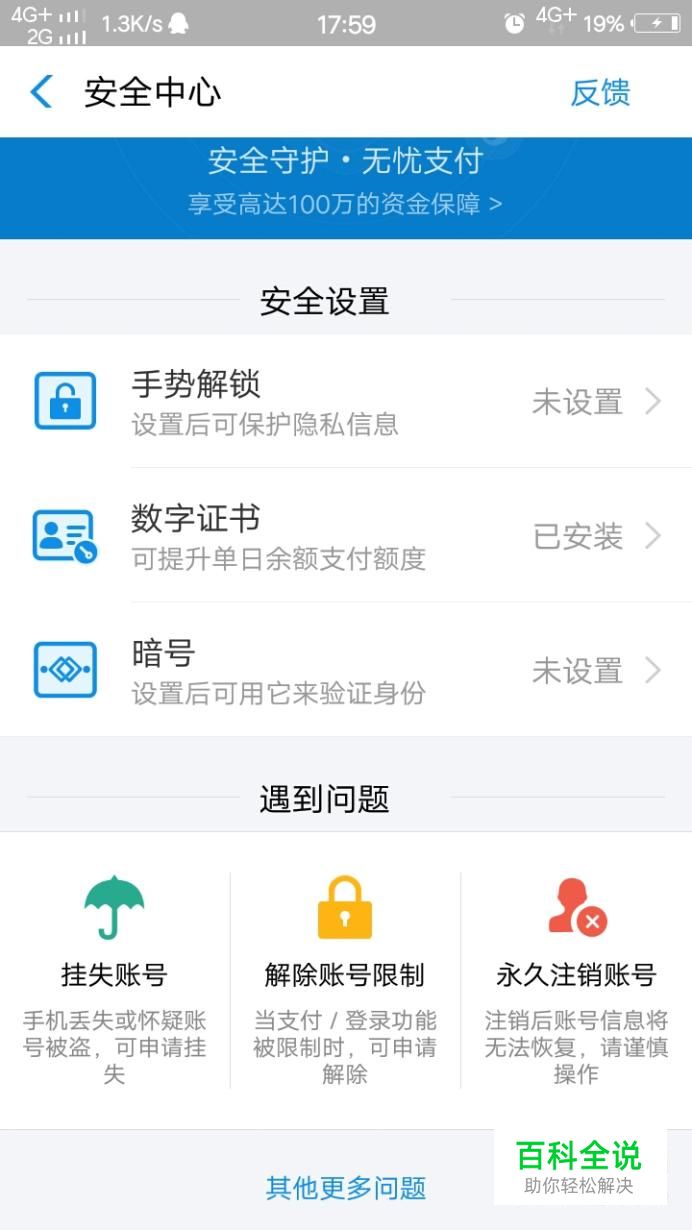Open 反馈 feedback
Screen dimensions: 692x1230
click(x=600, y=92)
